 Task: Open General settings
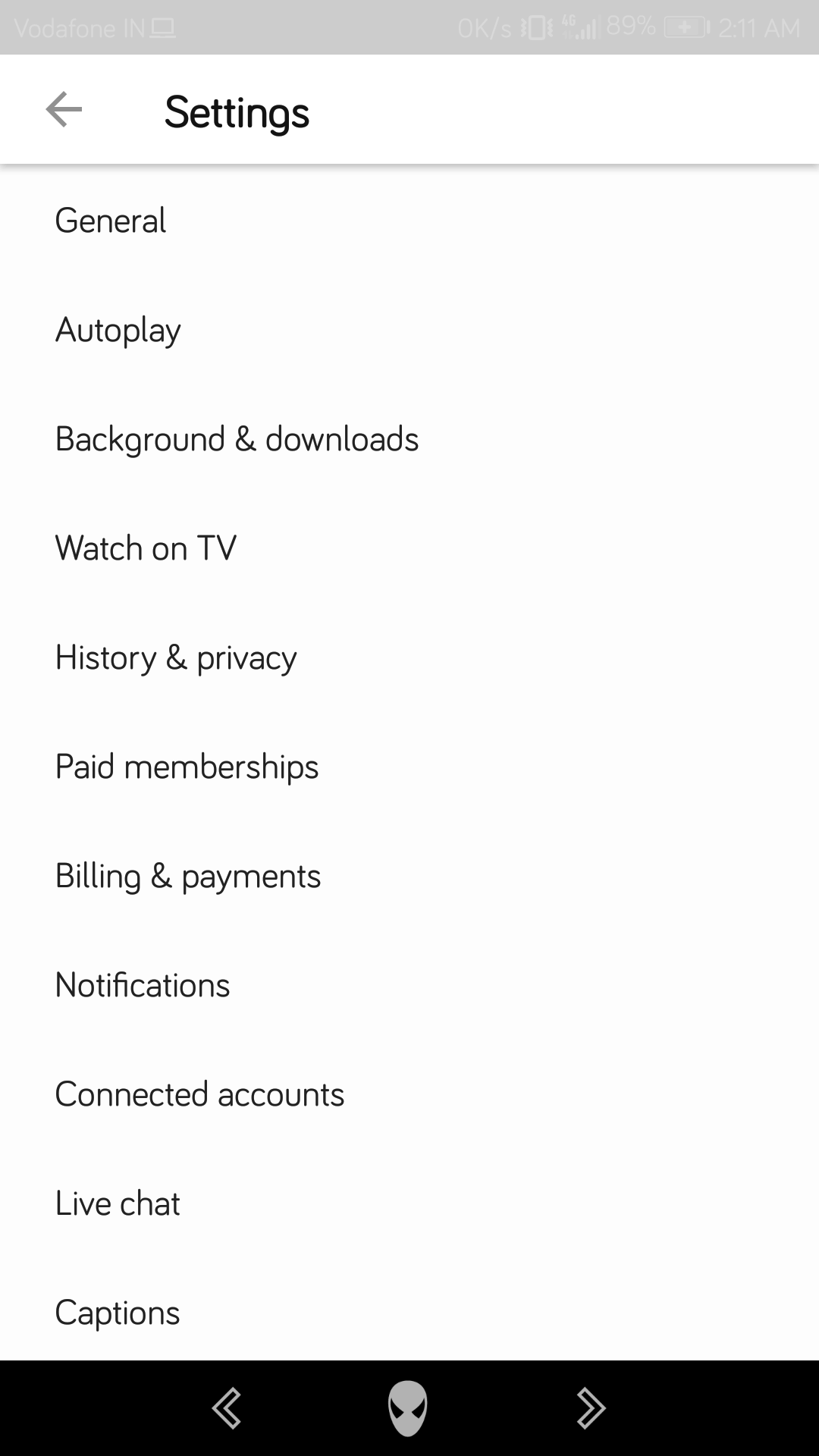409,221
